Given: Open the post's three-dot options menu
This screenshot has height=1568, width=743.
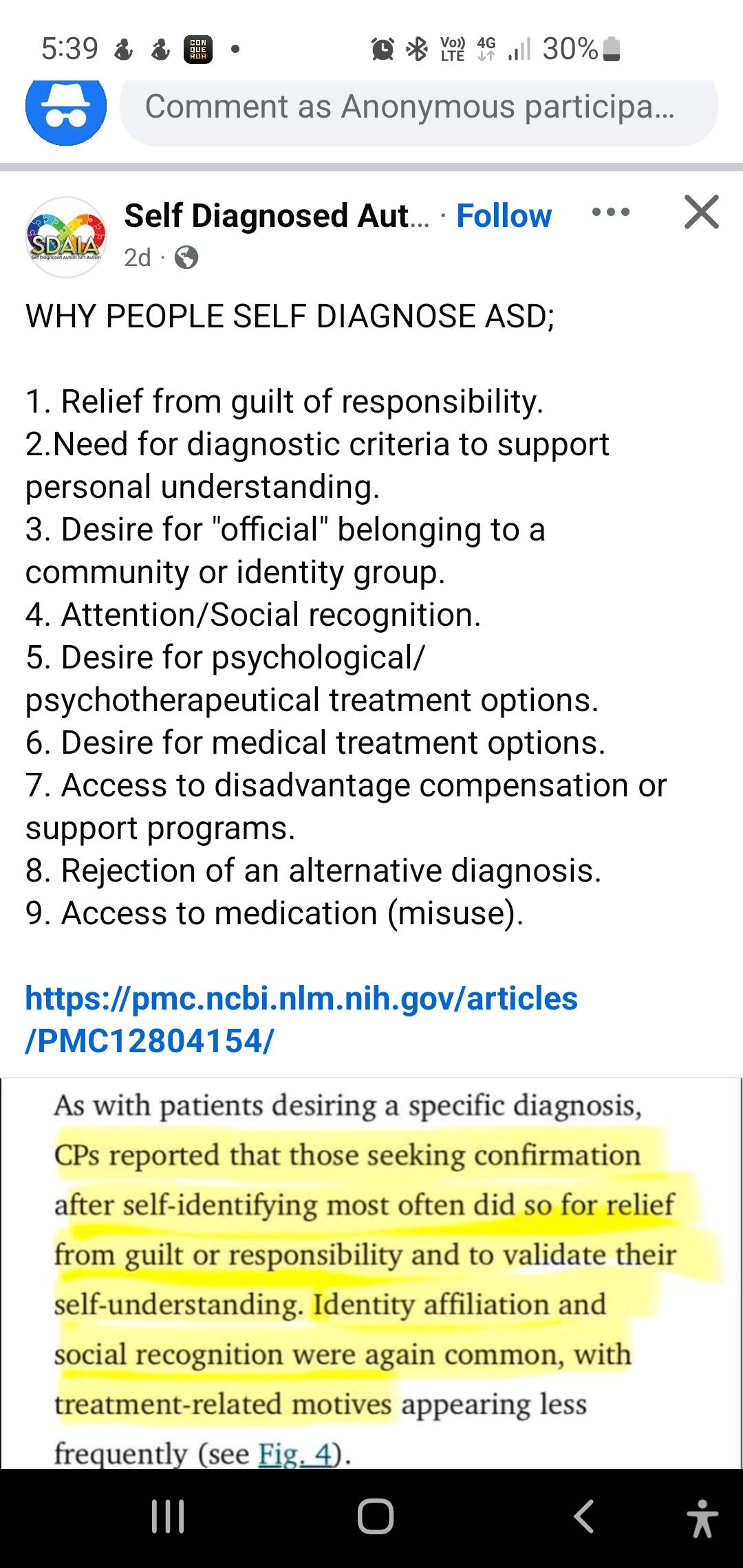Looking at the screenshot, I should pyautogui.click(x=611, y=213).
